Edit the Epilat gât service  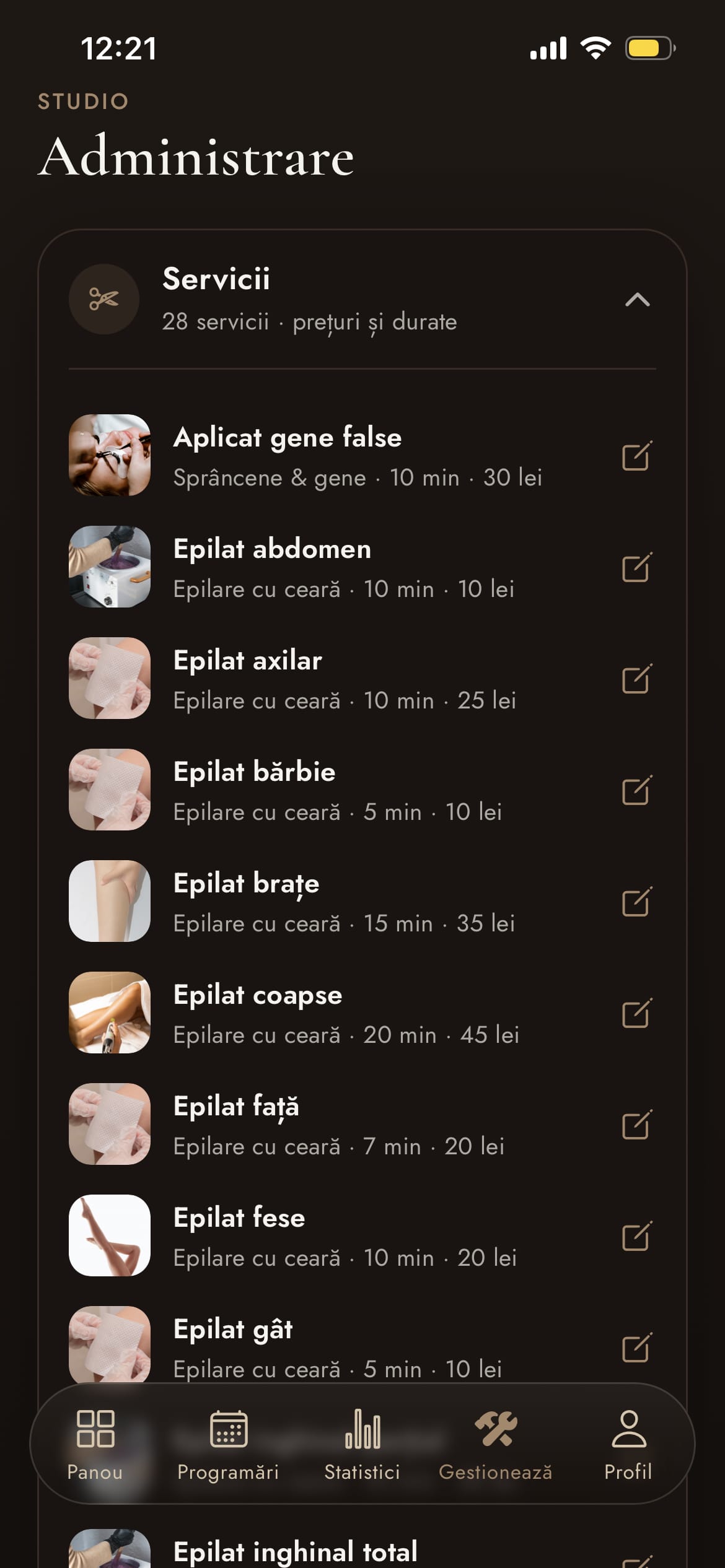(637, 1348)
